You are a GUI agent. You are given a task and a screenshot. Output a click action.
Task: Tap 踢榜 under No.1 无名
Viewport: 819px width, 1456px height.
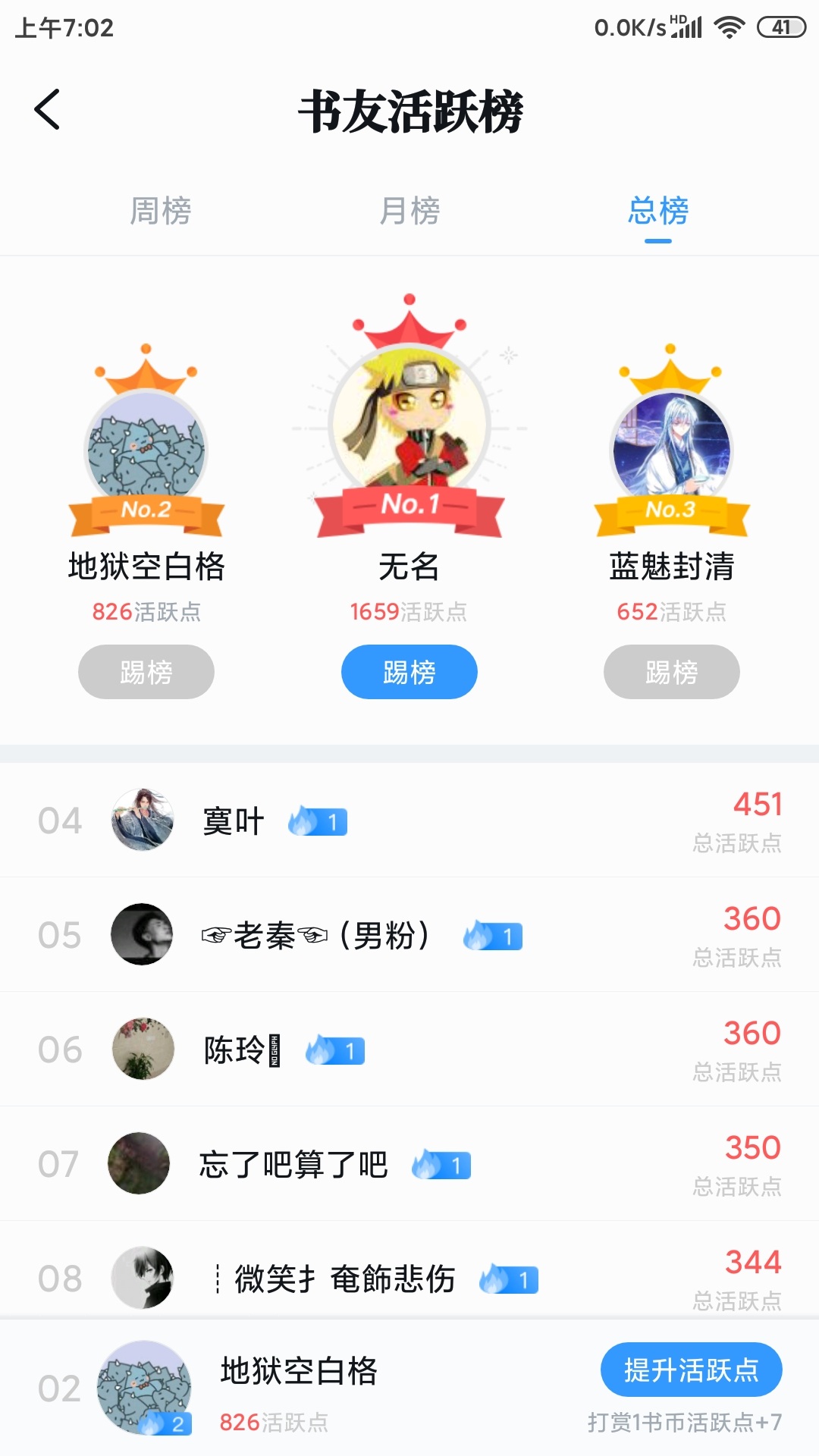(x=409, y=672)
